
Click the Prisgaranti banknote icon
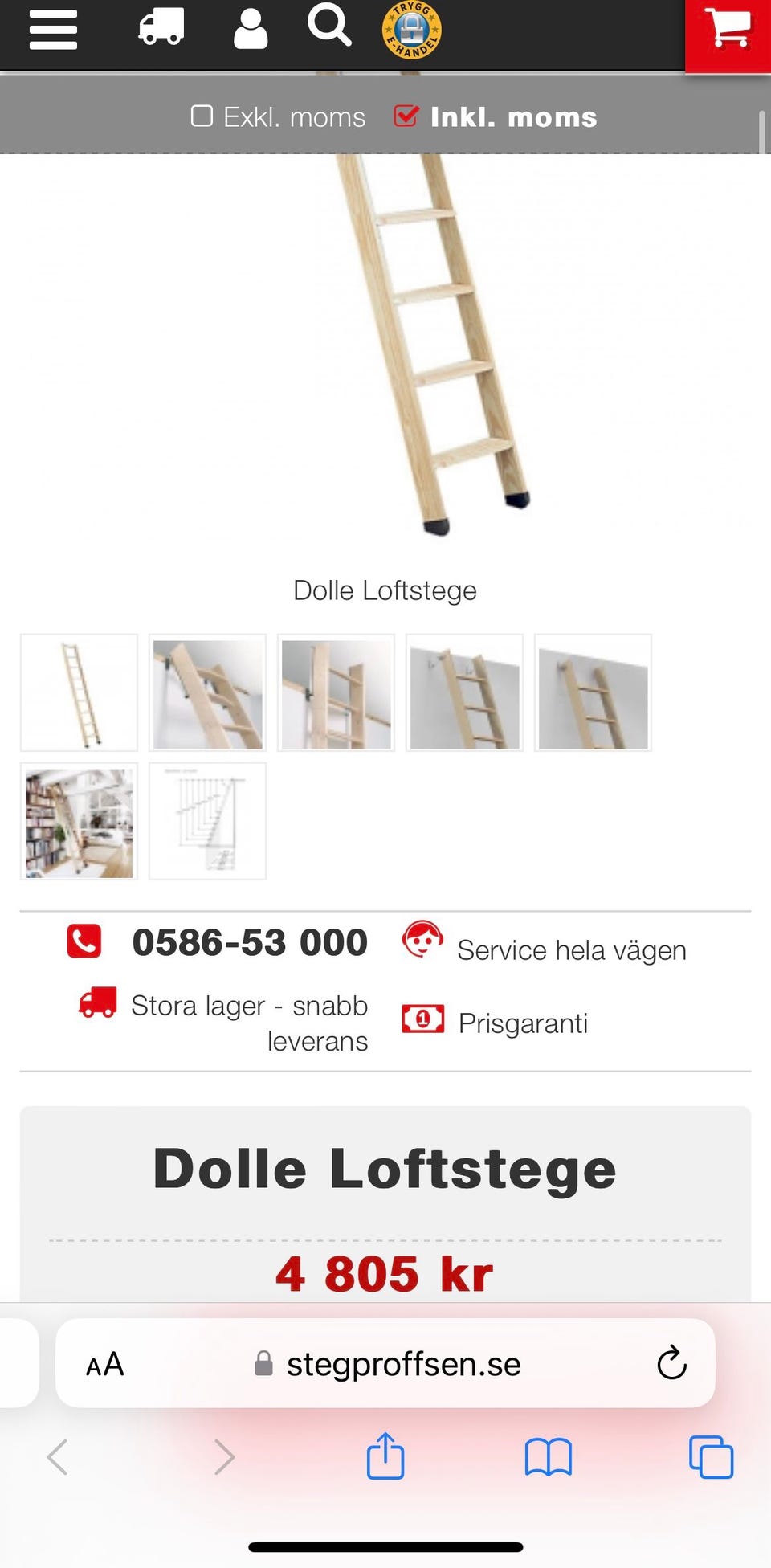(x=423, y=1022)
